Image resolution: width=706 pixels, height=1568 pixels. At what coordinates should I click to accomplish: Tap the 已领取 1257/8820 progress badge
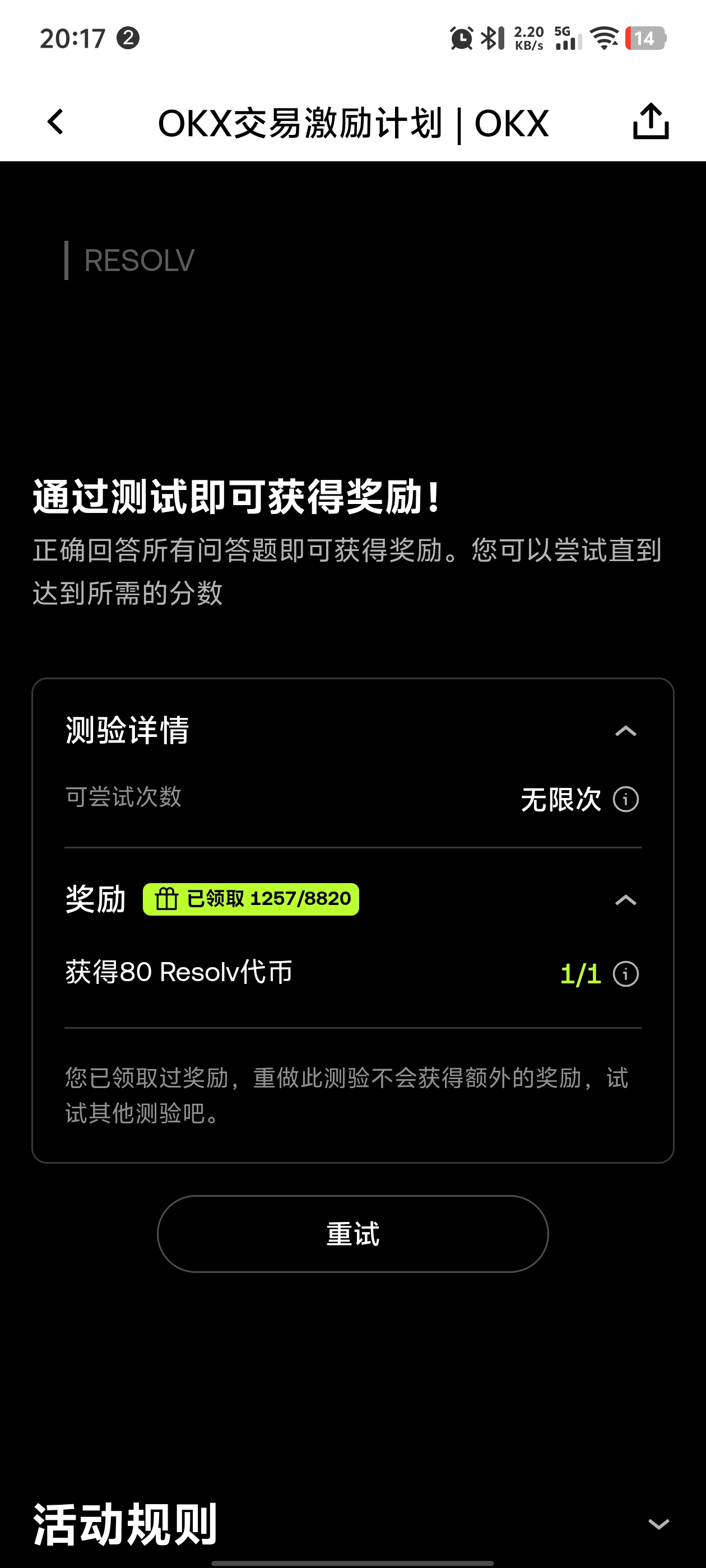[x=250, y=898]
